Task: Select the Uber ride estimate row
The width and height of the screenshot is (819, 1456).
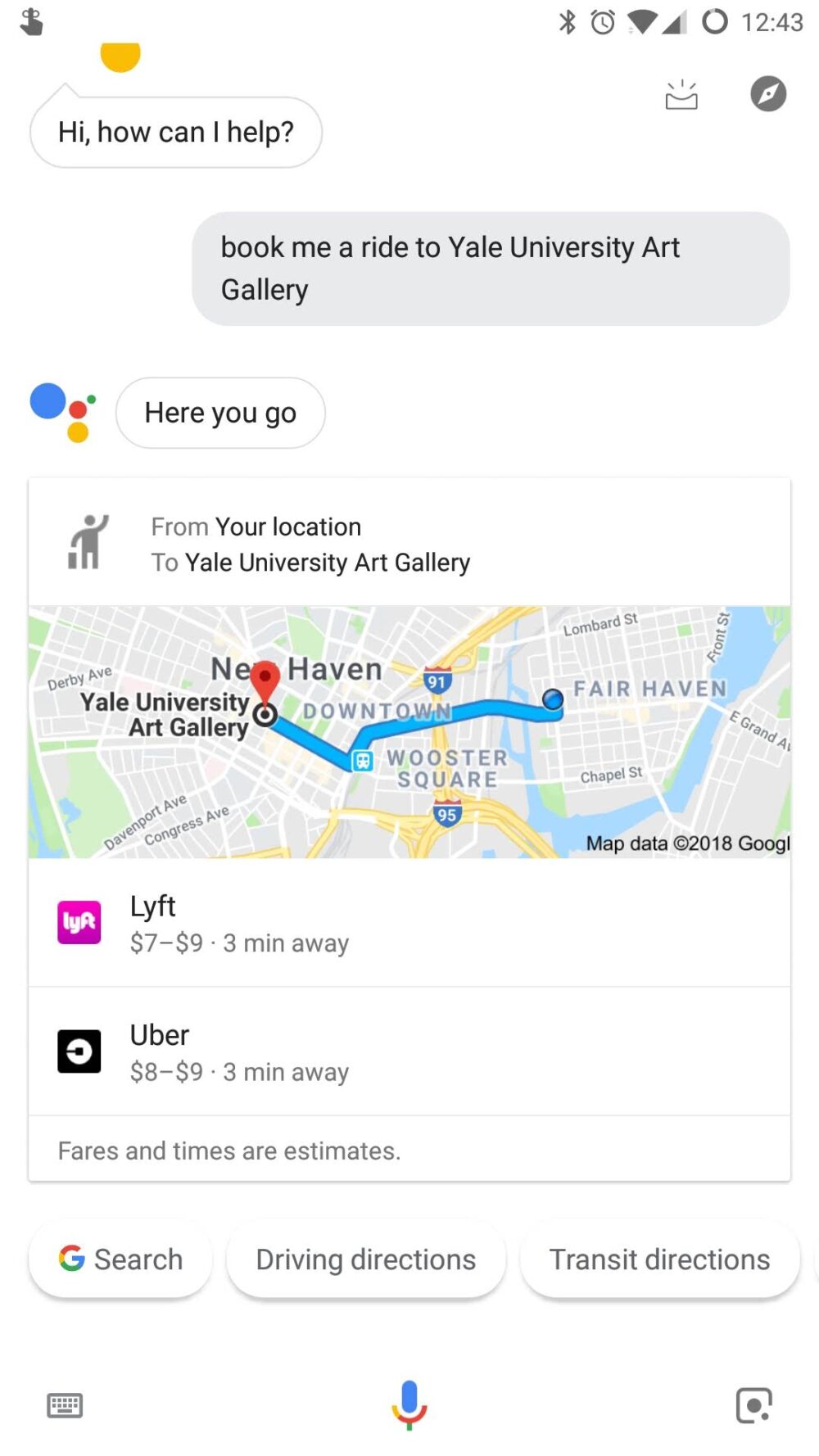Action: point(409,1051)
